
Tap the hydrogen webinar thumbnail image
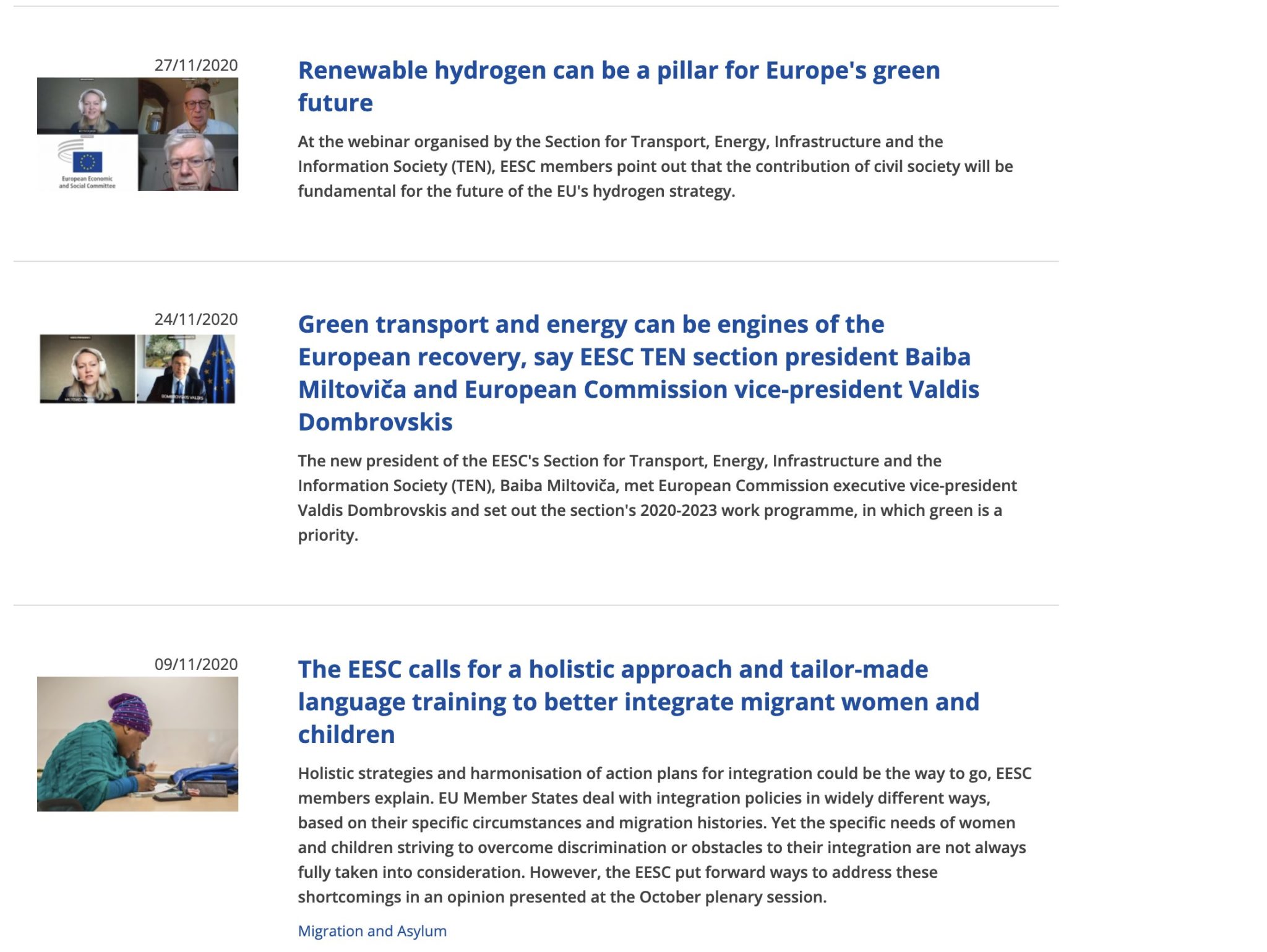137,134
